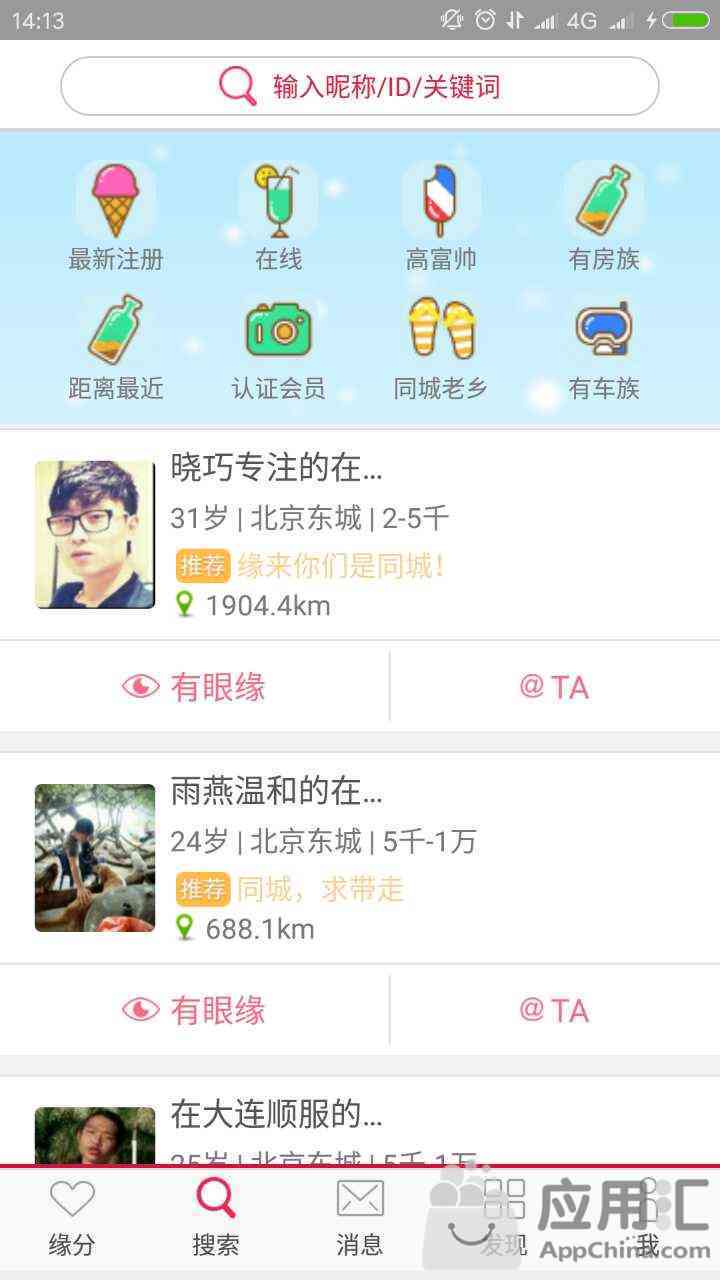Tap 有眼缘 under 雨燕温和的在…

[194, 1010]
